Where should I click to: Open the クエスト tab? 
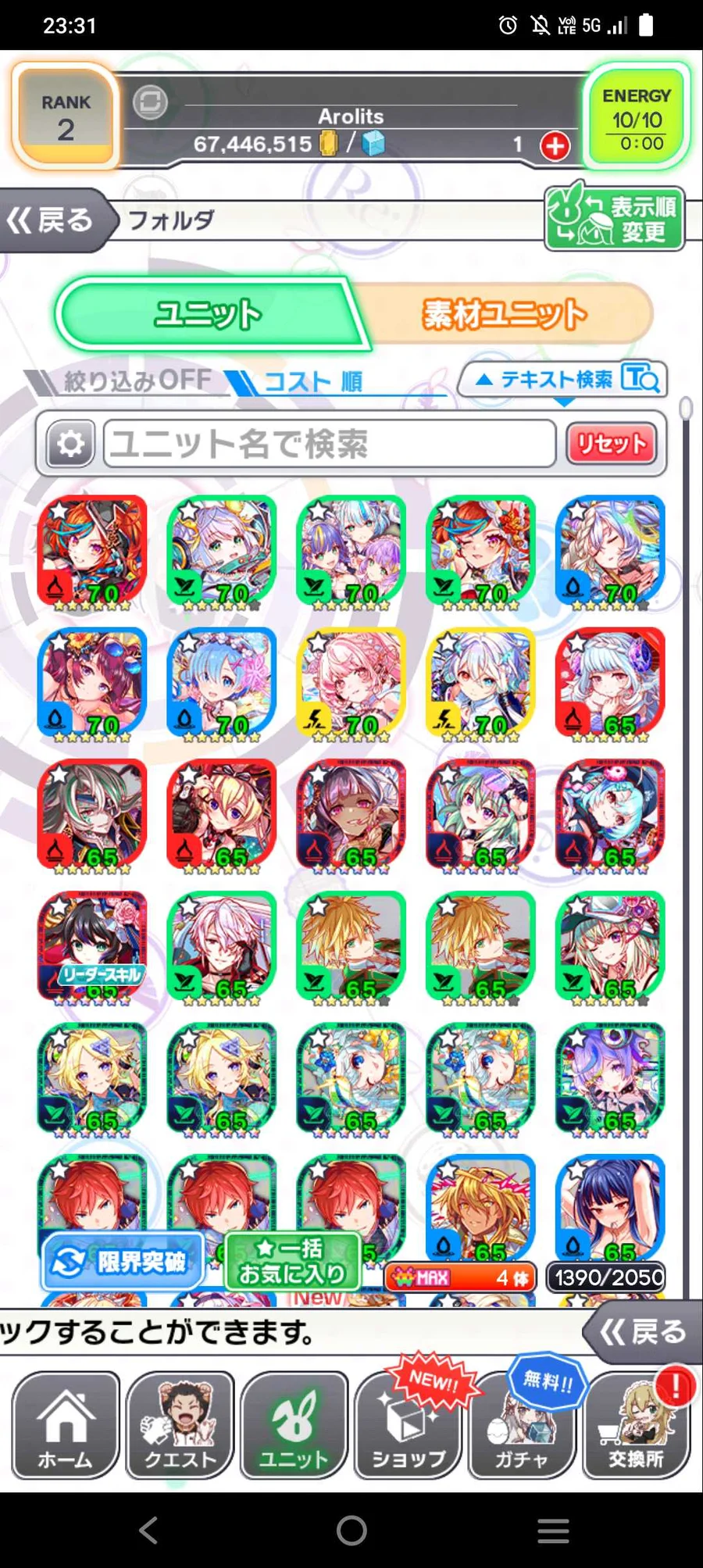click(x=180, y=1426)
